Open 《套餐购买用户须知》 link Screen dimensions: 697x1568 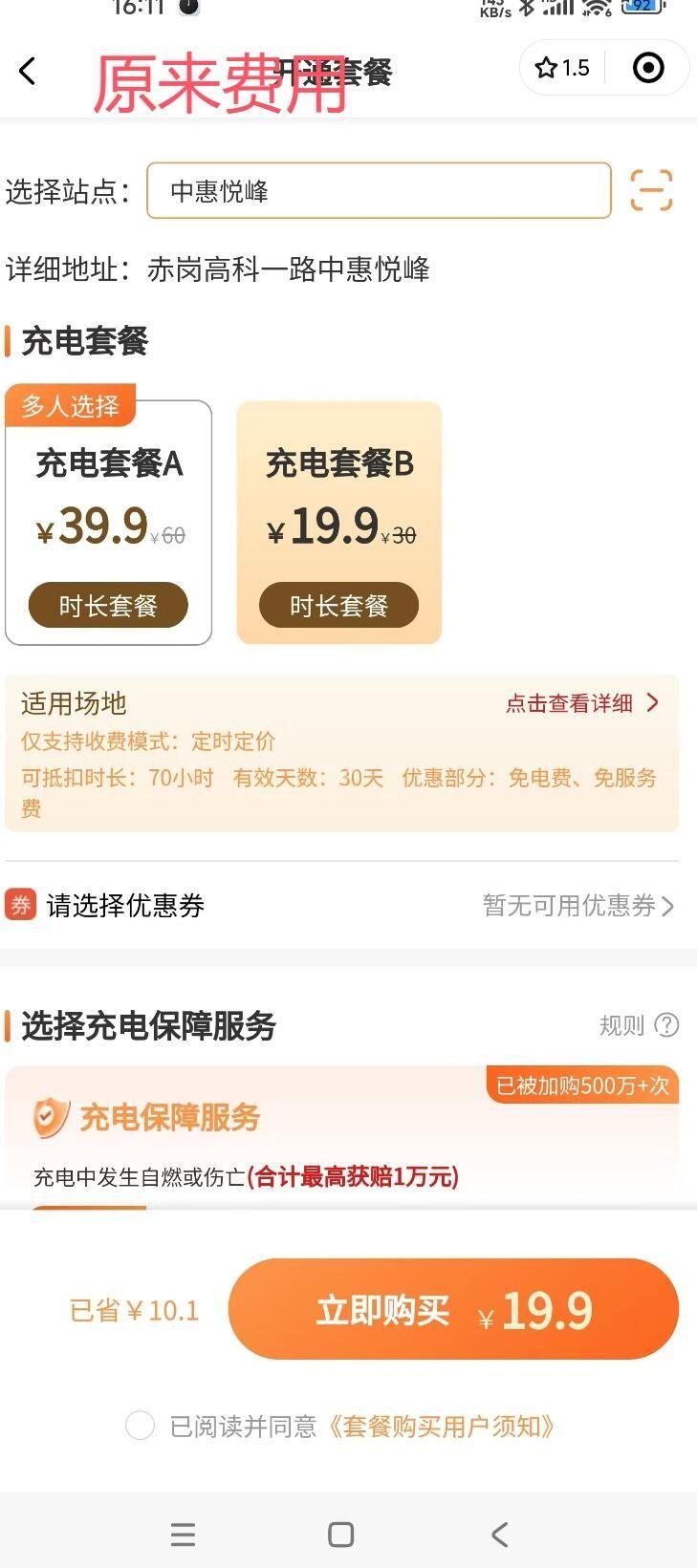pyautogui.click(x=440, y=1427)
